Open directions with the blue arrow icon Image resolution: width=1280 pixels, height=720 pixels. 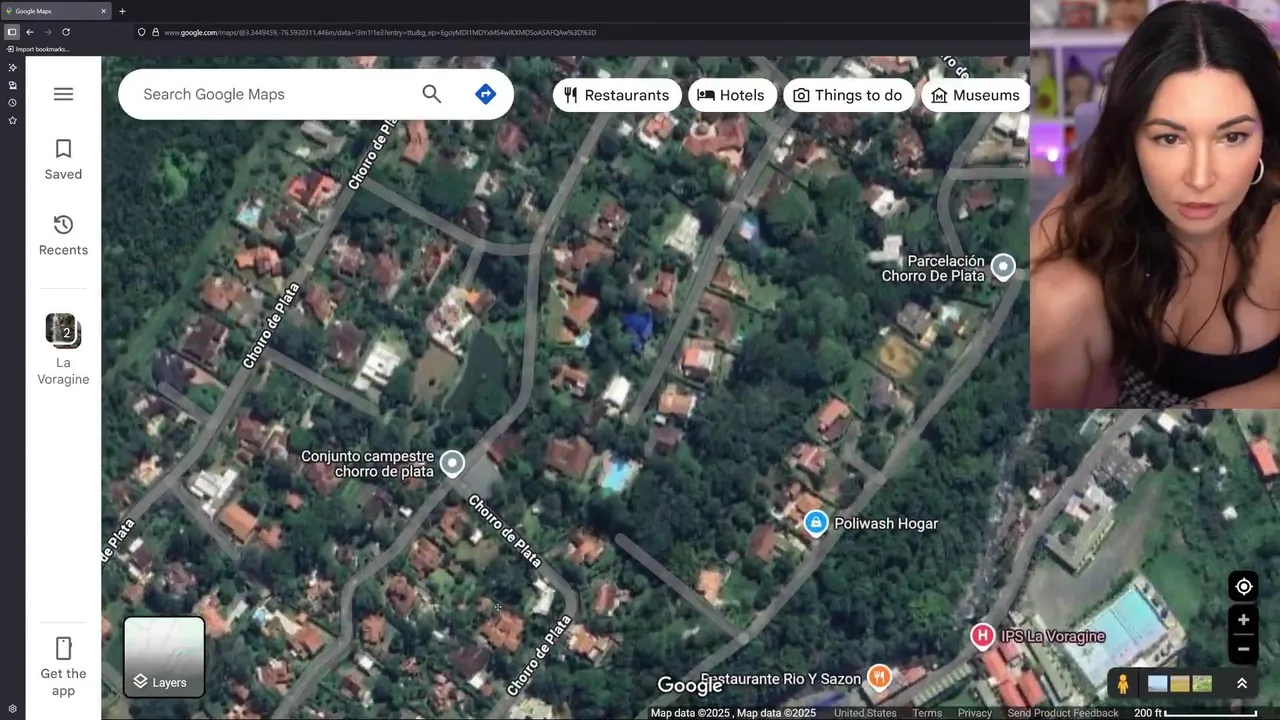[x=485, y=94]
